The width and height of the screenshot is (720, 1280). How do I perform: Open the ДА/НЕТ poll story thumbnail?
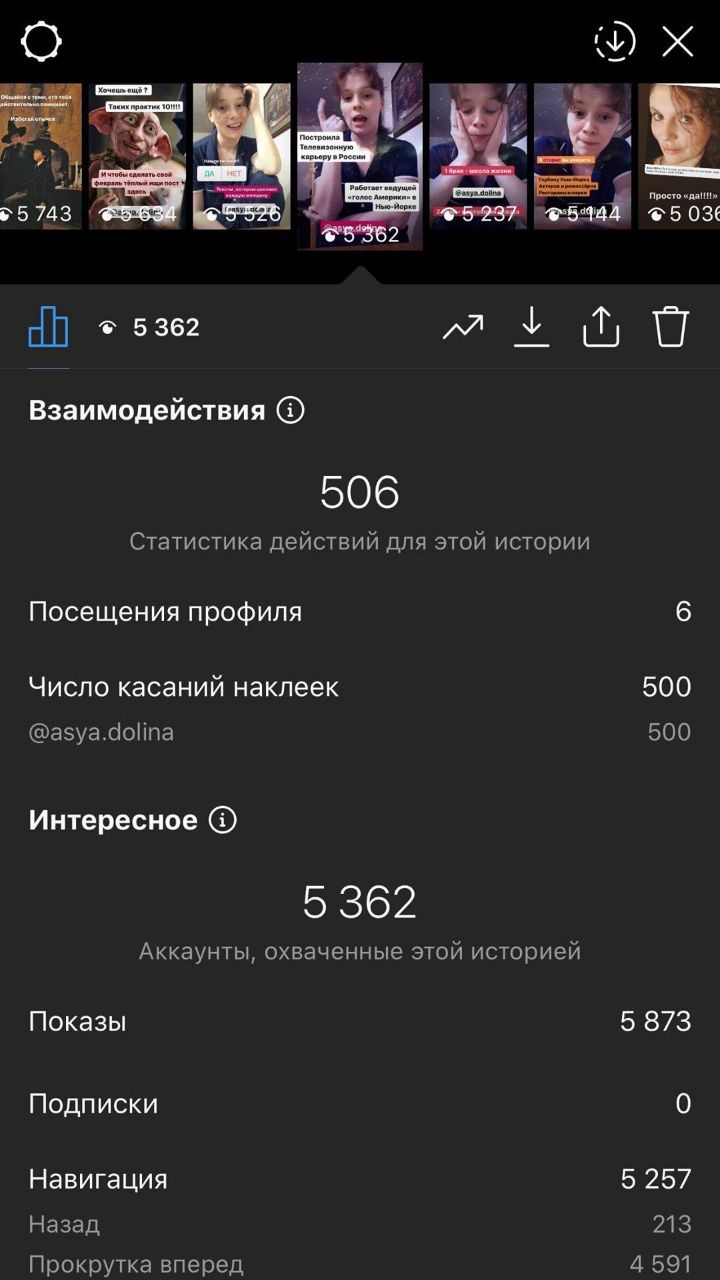click(x=241, y=156)
